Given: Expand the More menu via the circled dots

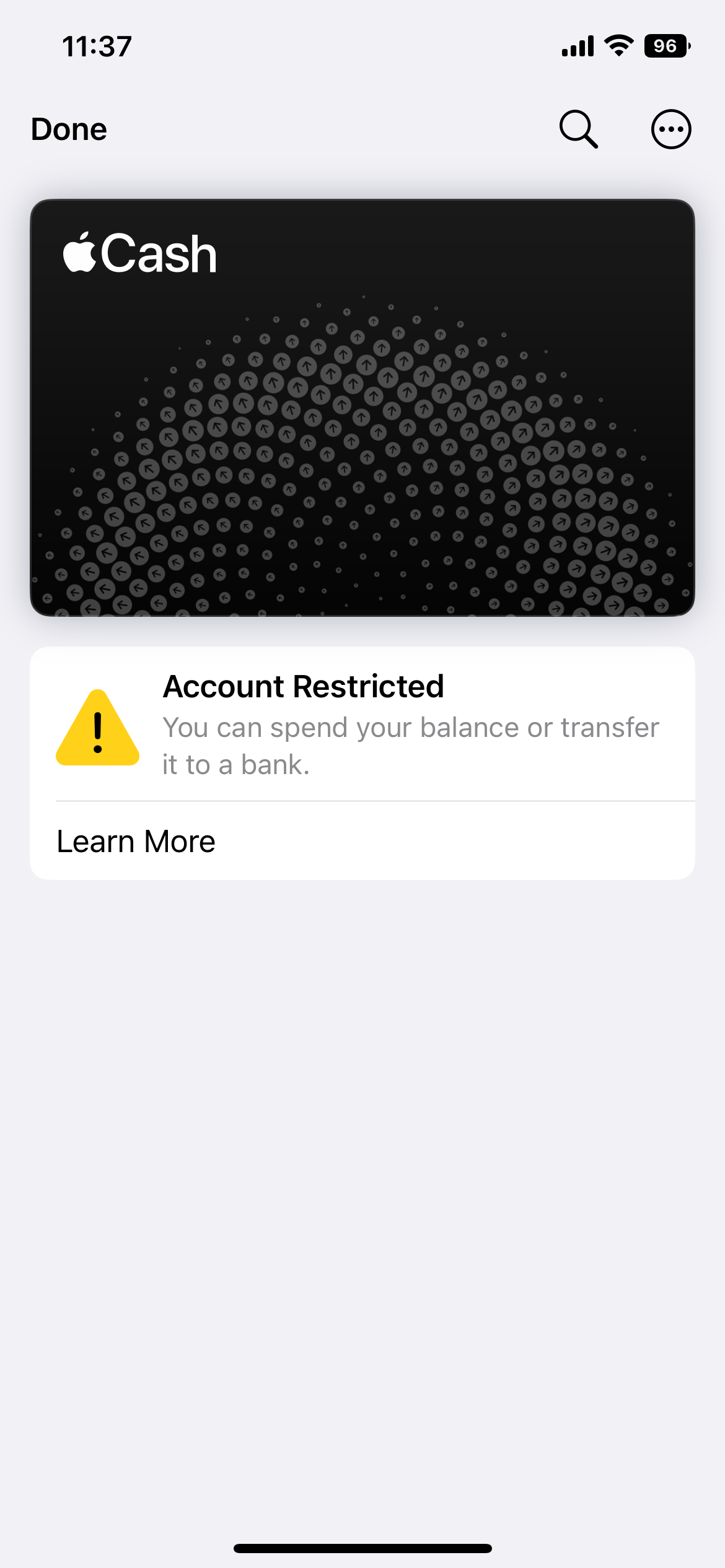Looking at the screenshot, I should point(670,129).
